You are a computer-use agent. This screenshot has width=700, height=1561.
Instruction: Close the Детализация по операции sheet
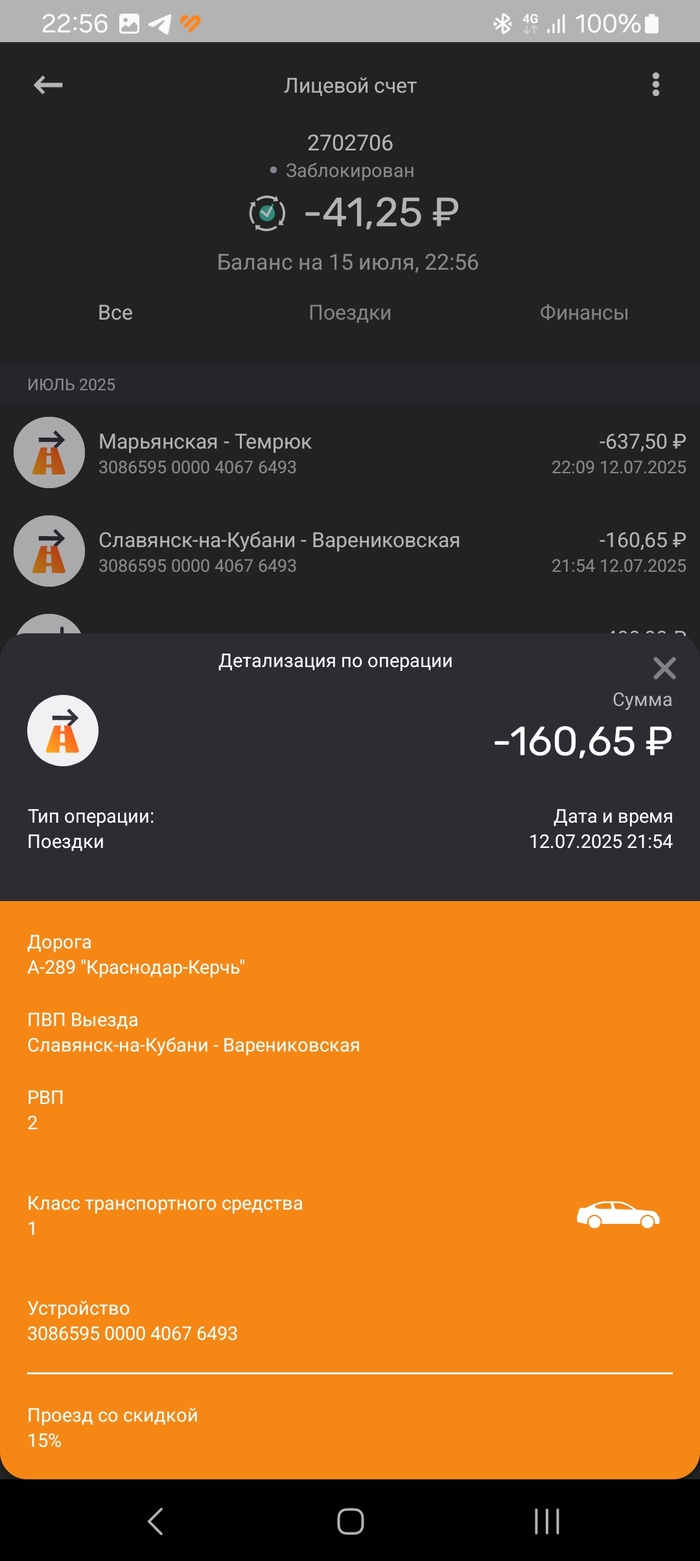click(664, 669)
